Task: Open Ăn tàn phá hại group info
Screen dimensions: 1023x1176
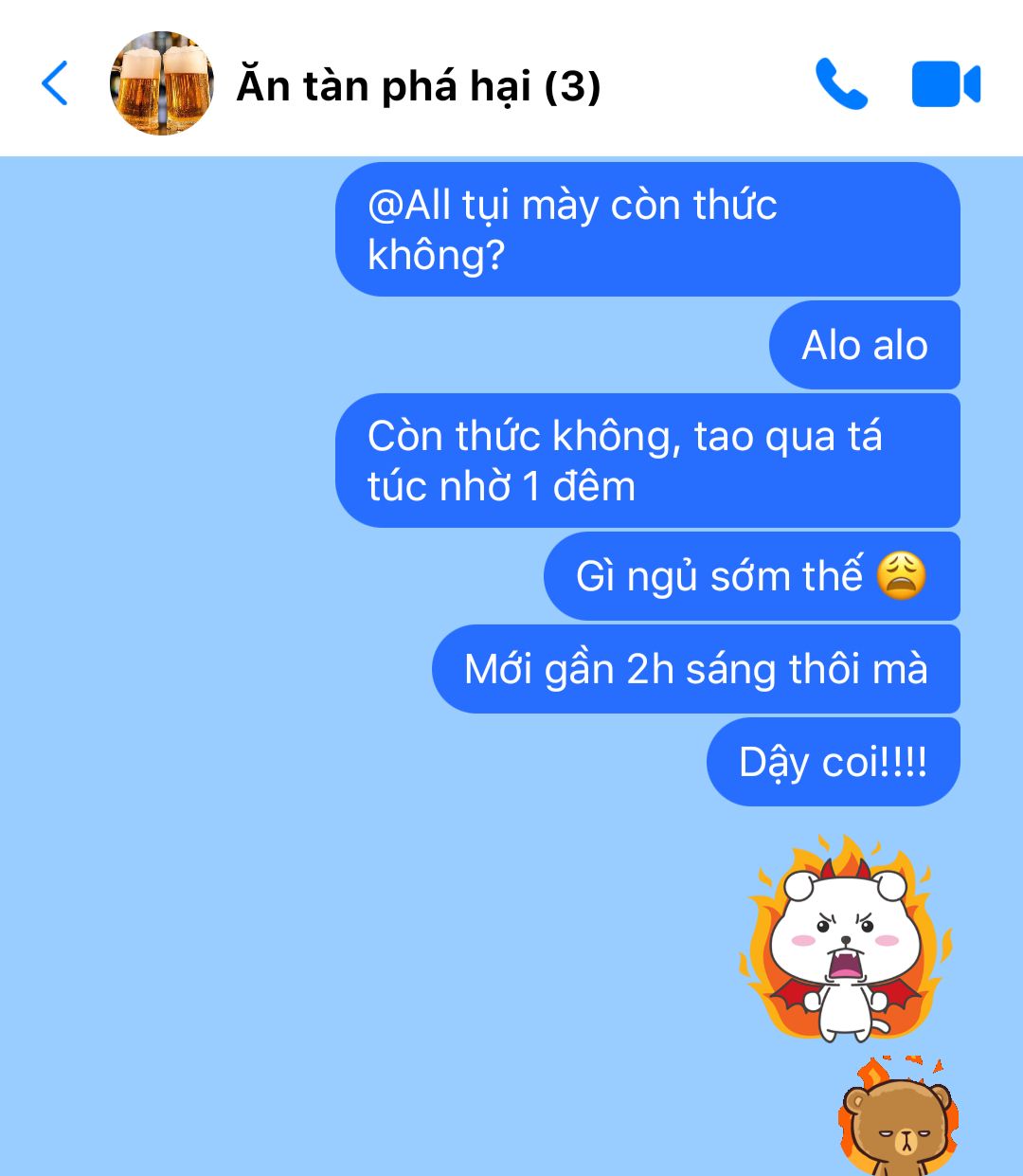Action: [418, 86]
